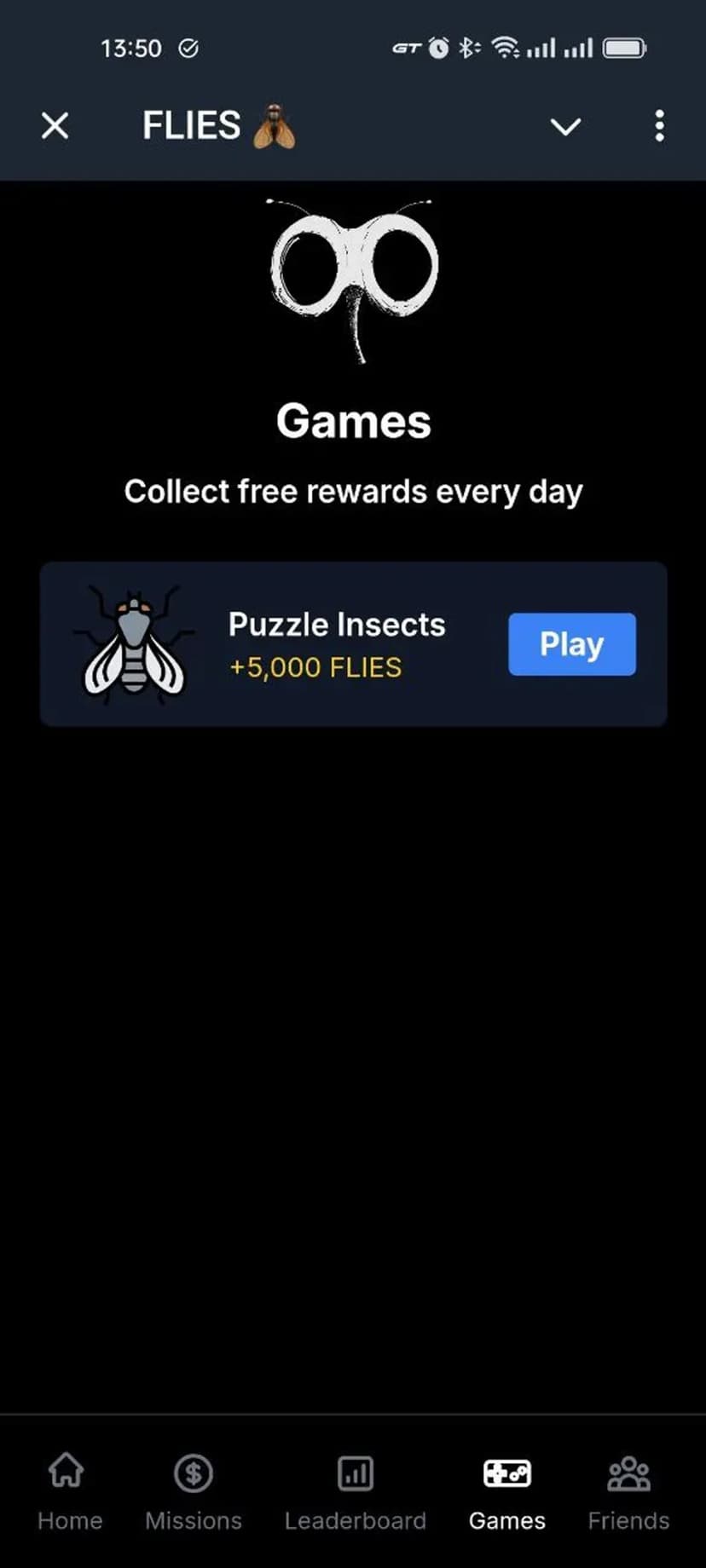706x1568 pixels.
Task: Go to the Missions tab
Action: click(193, 1491)
